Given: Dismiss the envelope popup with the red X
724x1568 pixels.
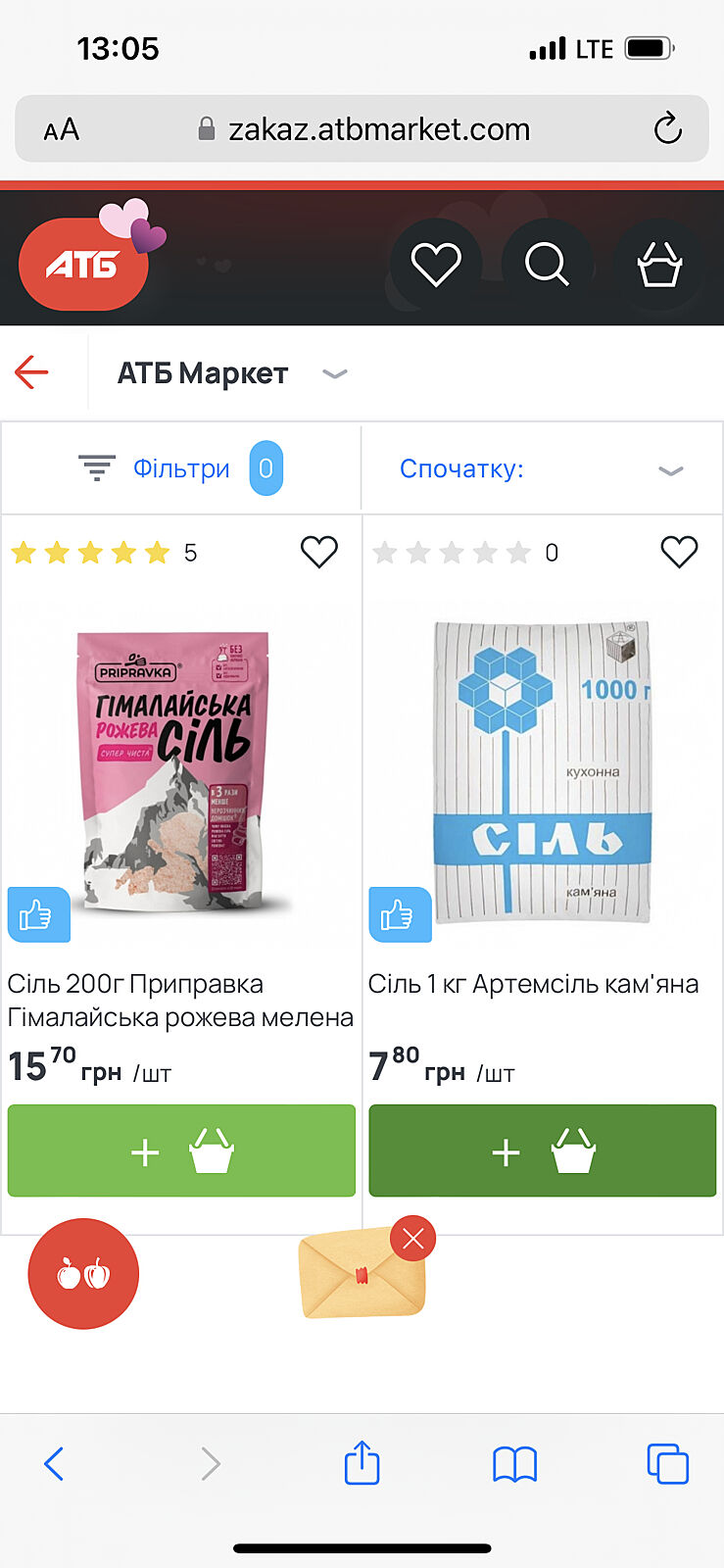Looking at the screenshot, I should point(412,1239).
